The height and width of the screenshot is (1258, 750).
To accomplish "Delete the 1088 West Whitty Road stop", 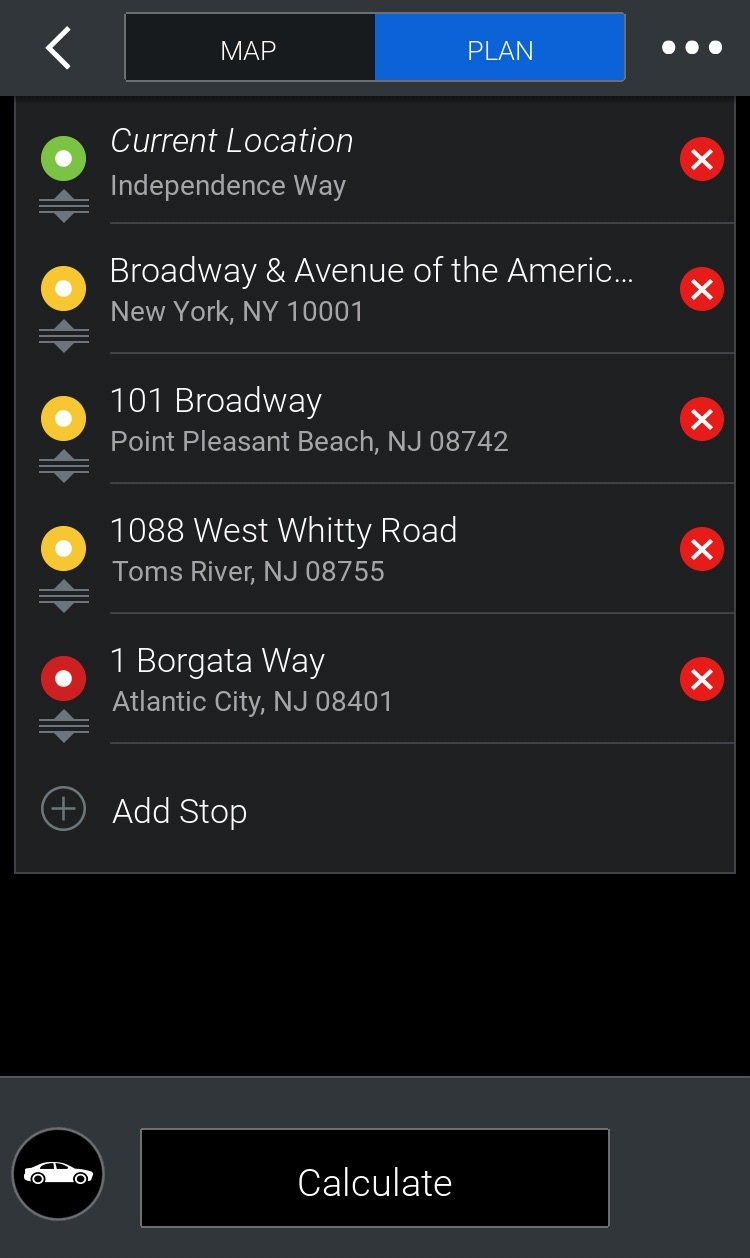I will pos(702,549).
